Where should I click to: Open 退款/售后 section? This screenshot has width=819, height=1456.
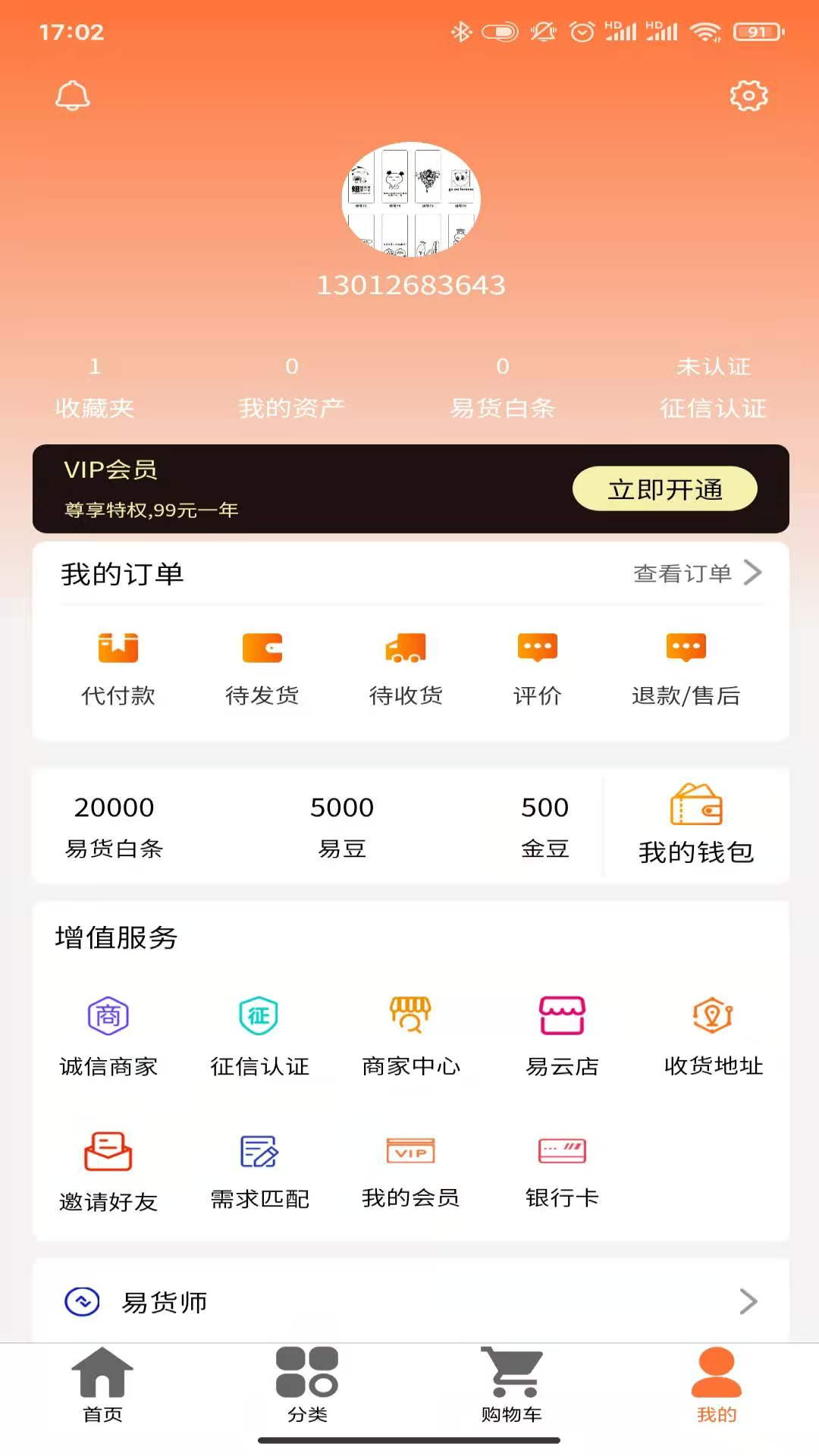click(x=686, y=667)
